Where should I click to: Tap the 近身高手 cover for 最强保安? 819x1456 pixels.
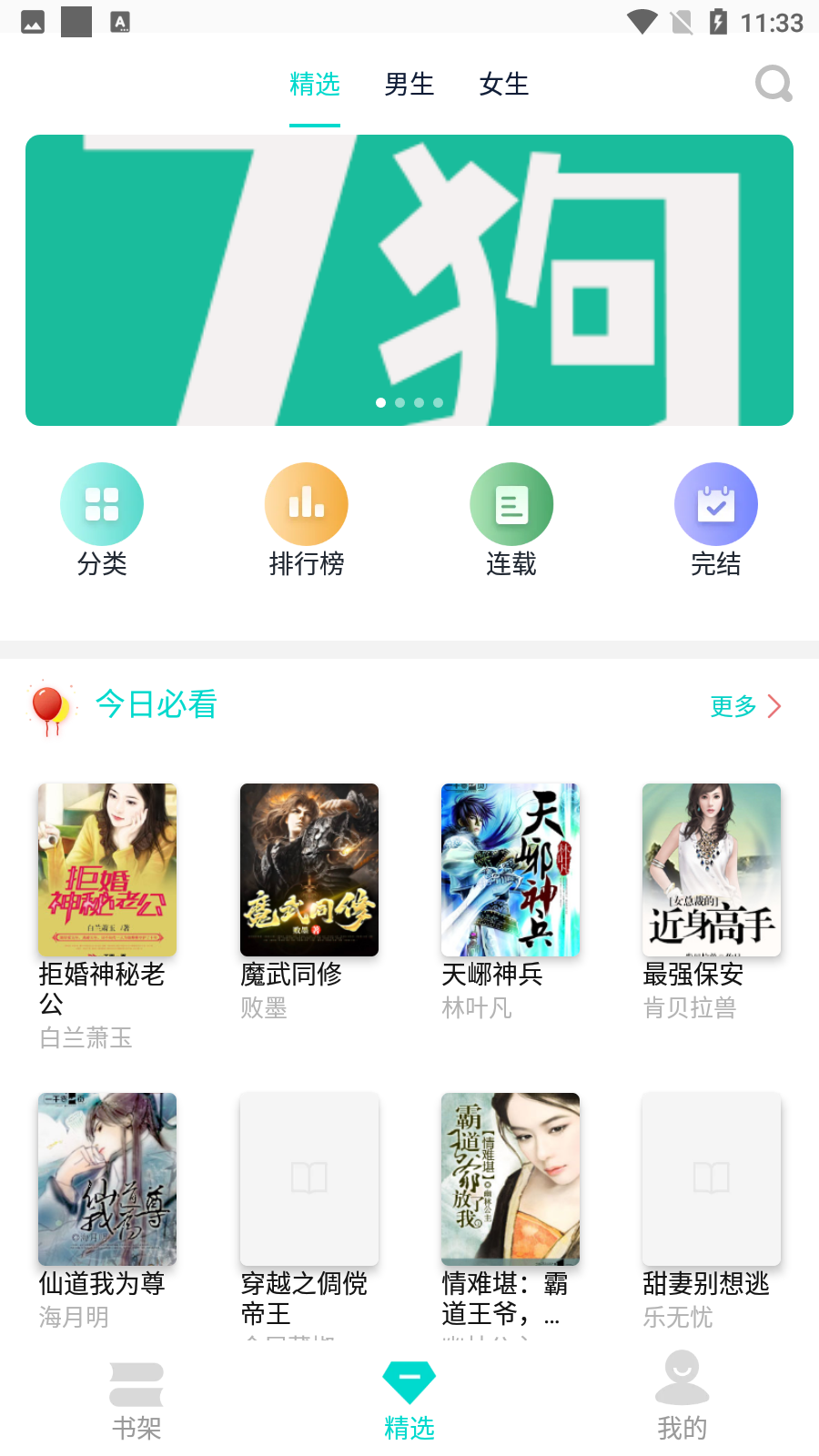click(x=711, y=869)
